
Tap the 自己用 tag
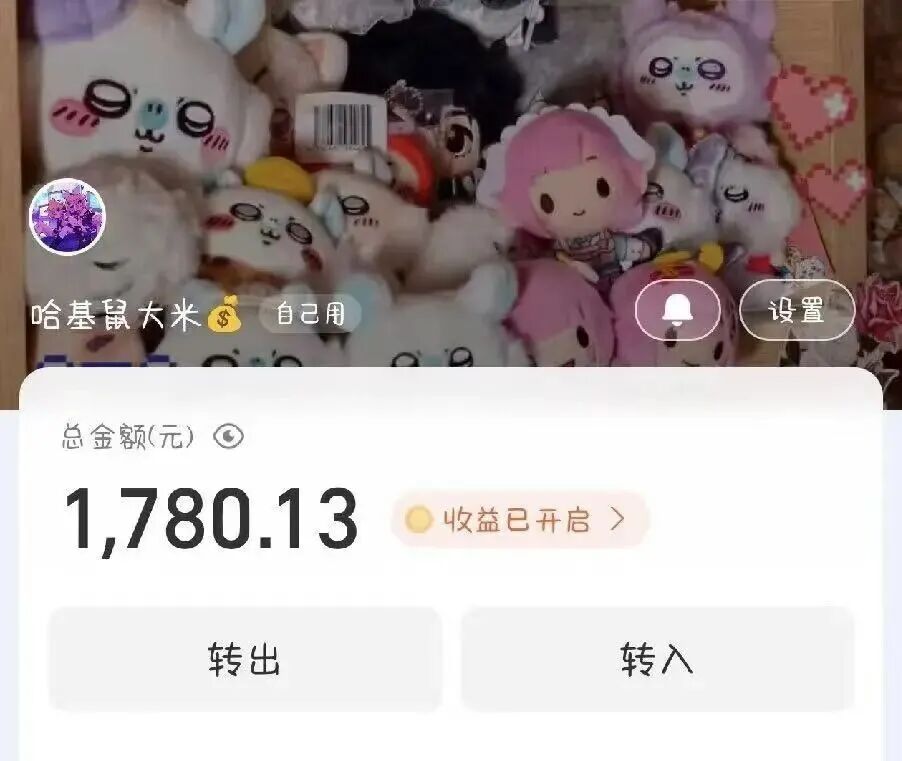pos(310,315)
